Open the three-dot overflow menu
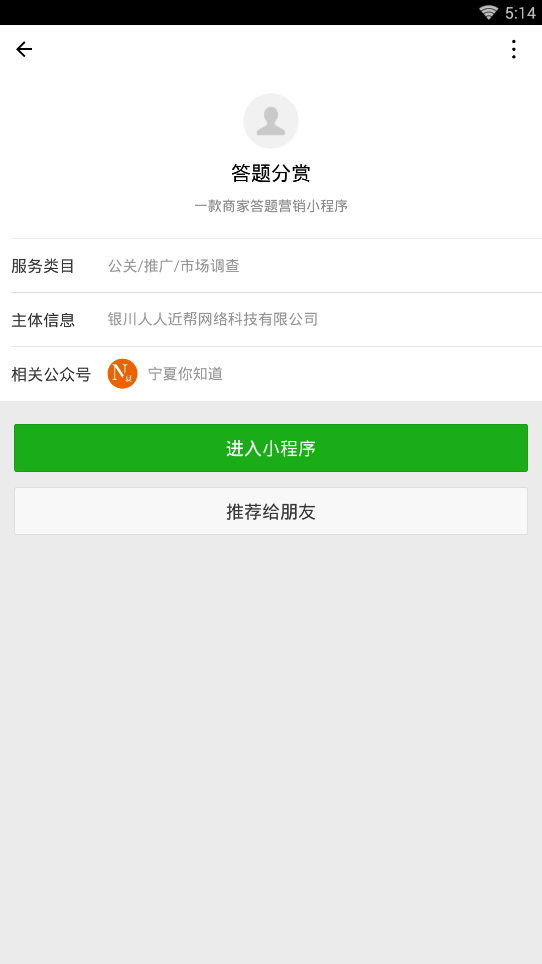 coord(514,49)
